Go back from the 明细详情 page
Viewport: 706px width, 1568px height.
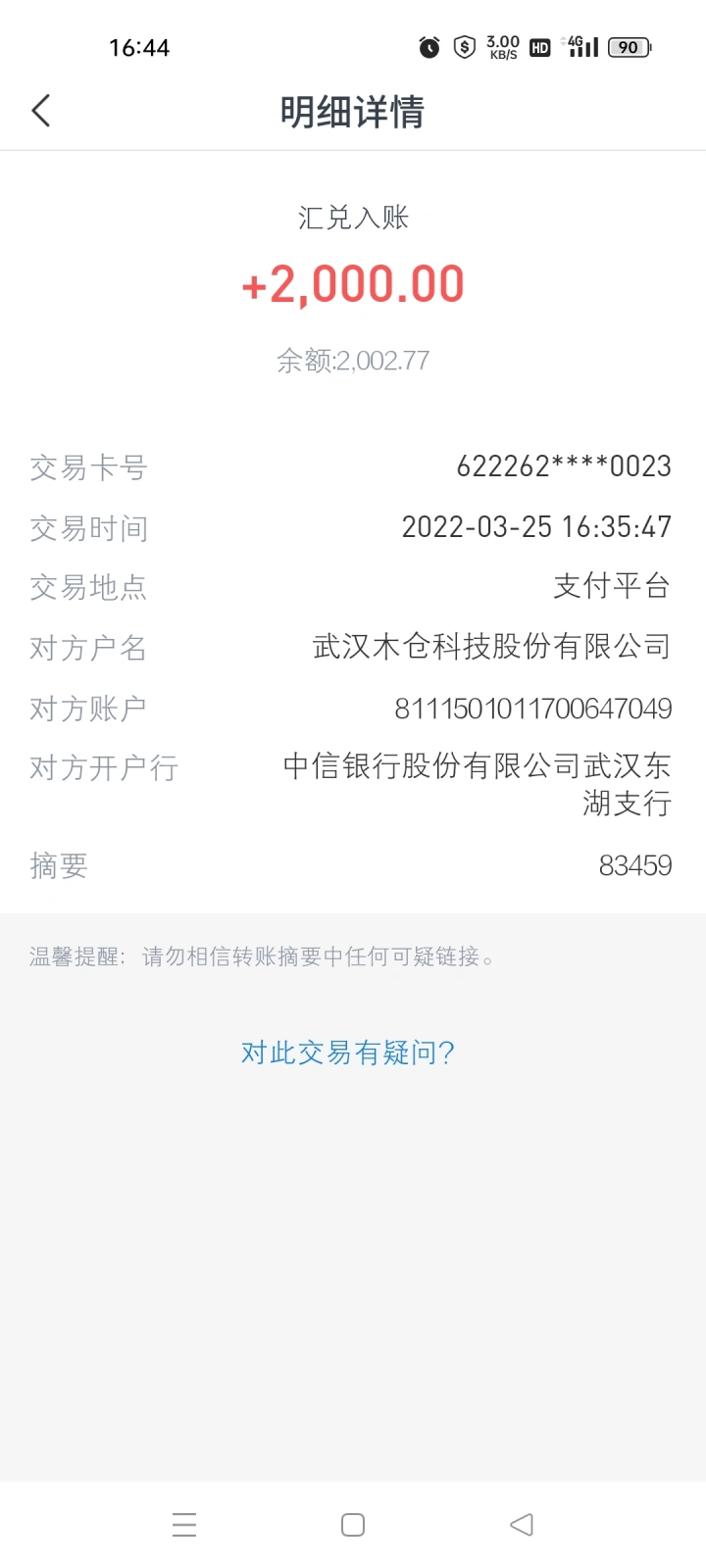[x=41, y=111]
